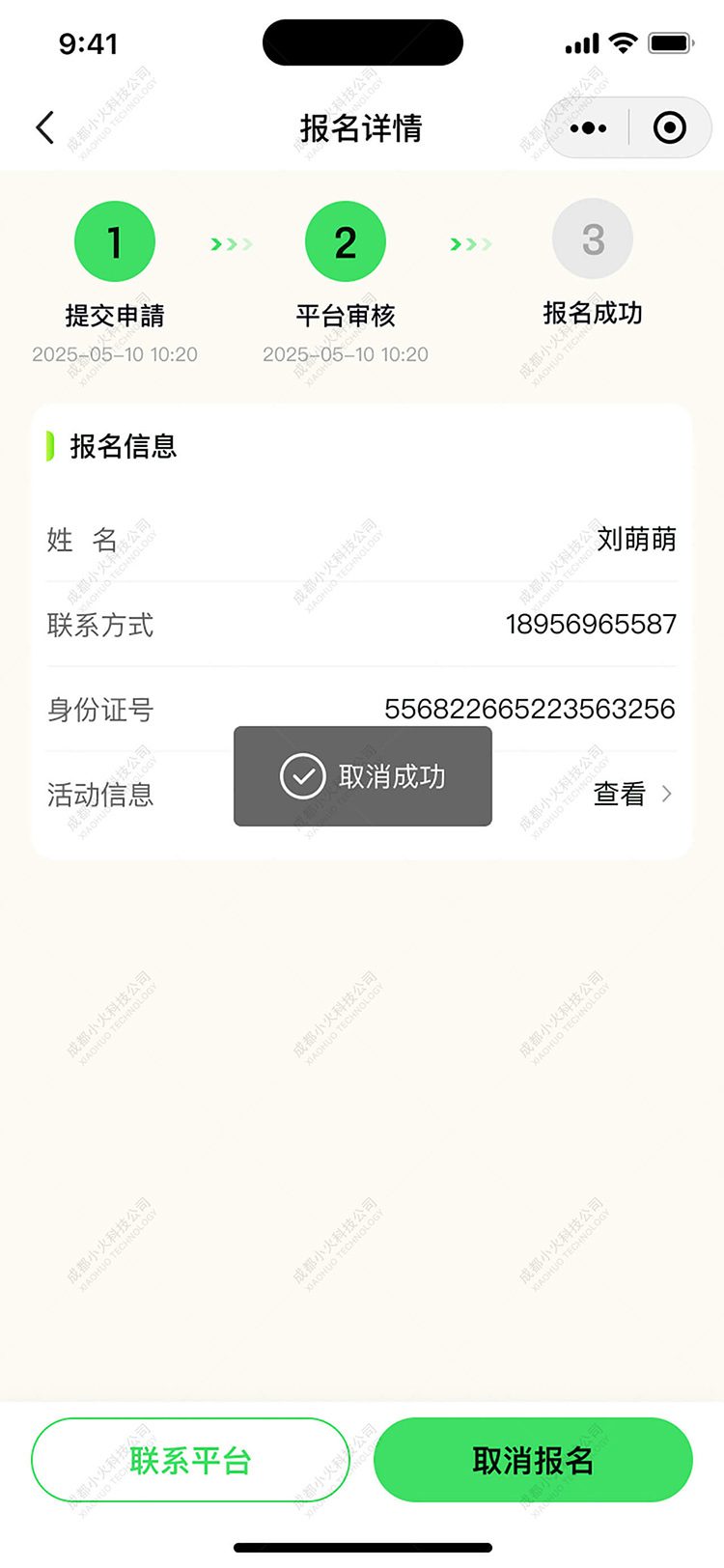The image size is (724, 1568).
Task: Click the arrows between 提交申请 and 平台审核
Action: coord(230,244)
